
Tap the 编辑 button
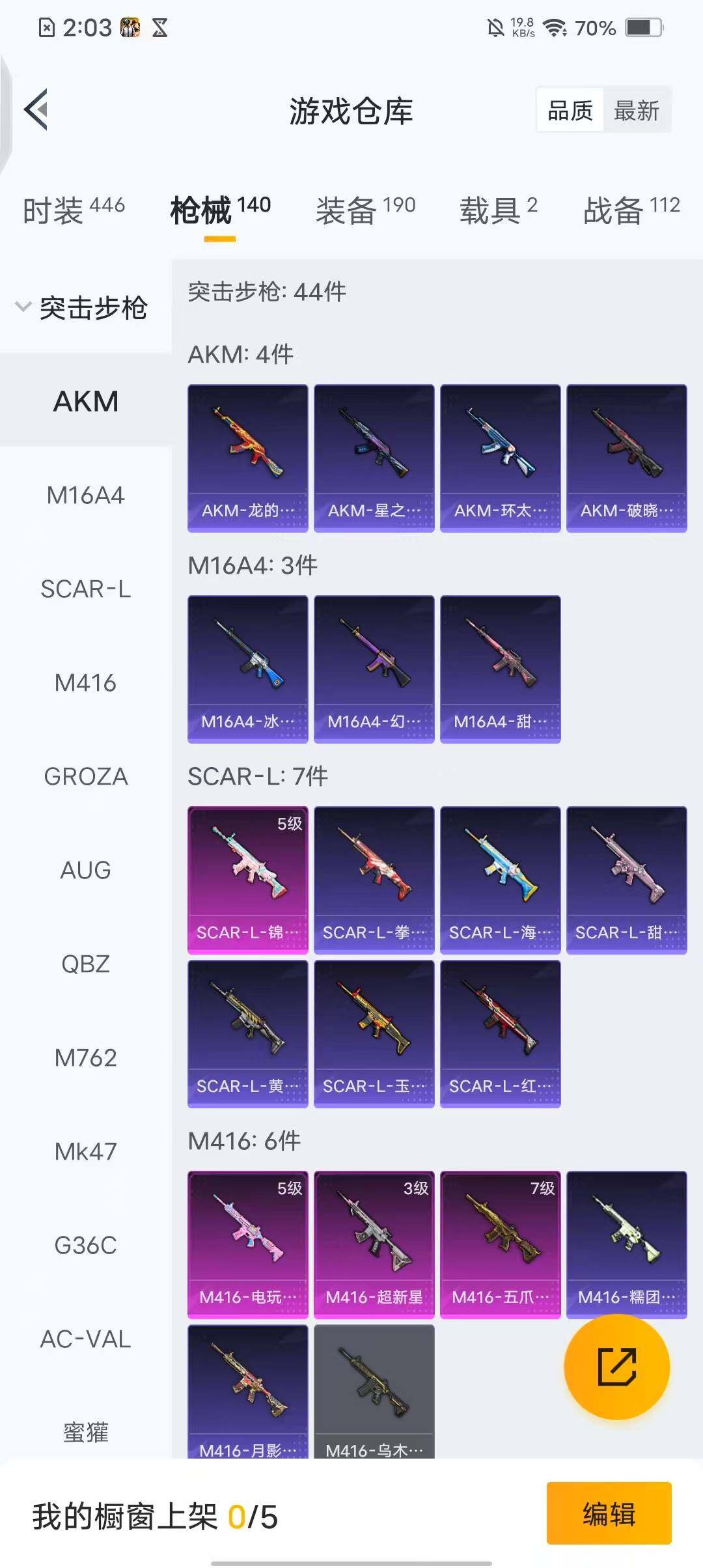[x=609, y=1514]
